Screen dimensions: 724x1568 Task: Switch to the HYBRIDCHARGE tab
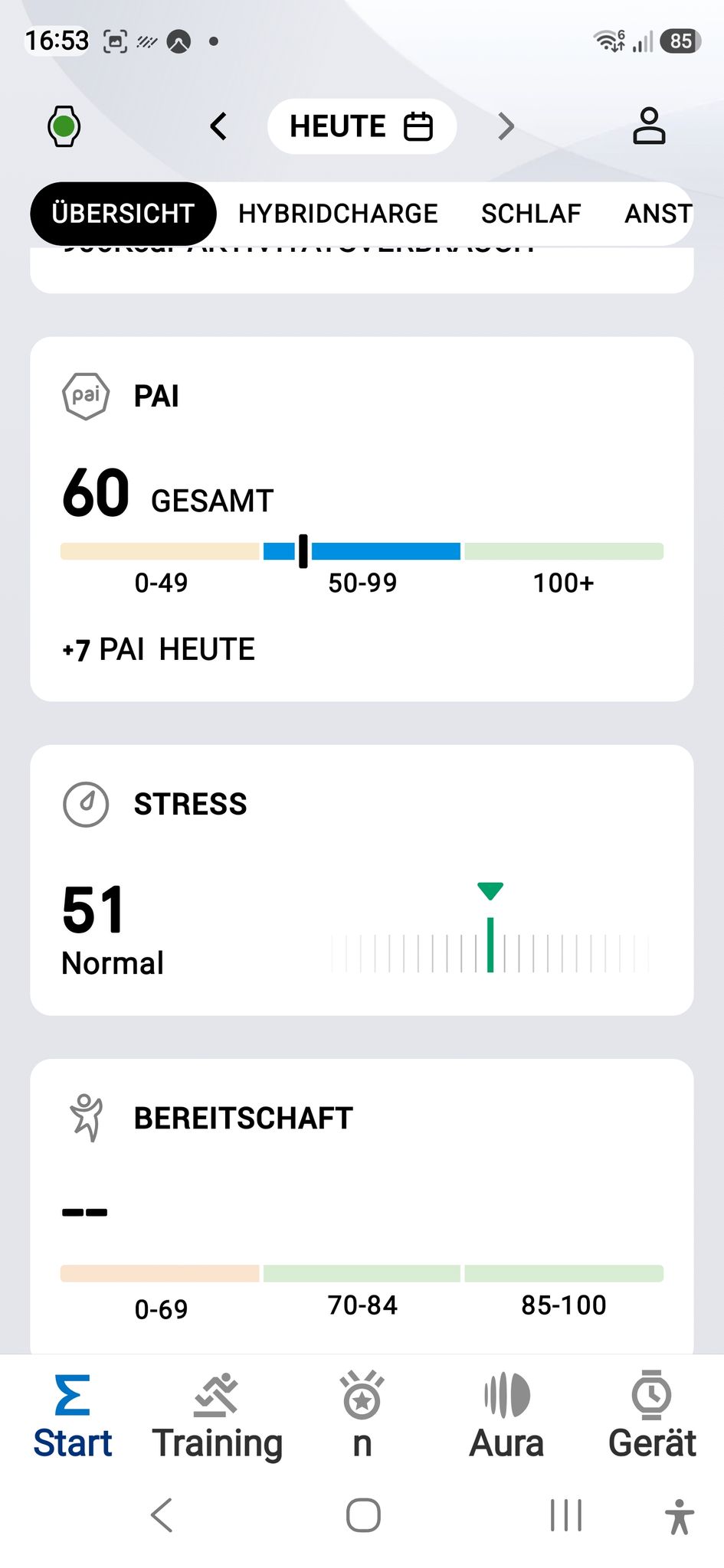338,213
